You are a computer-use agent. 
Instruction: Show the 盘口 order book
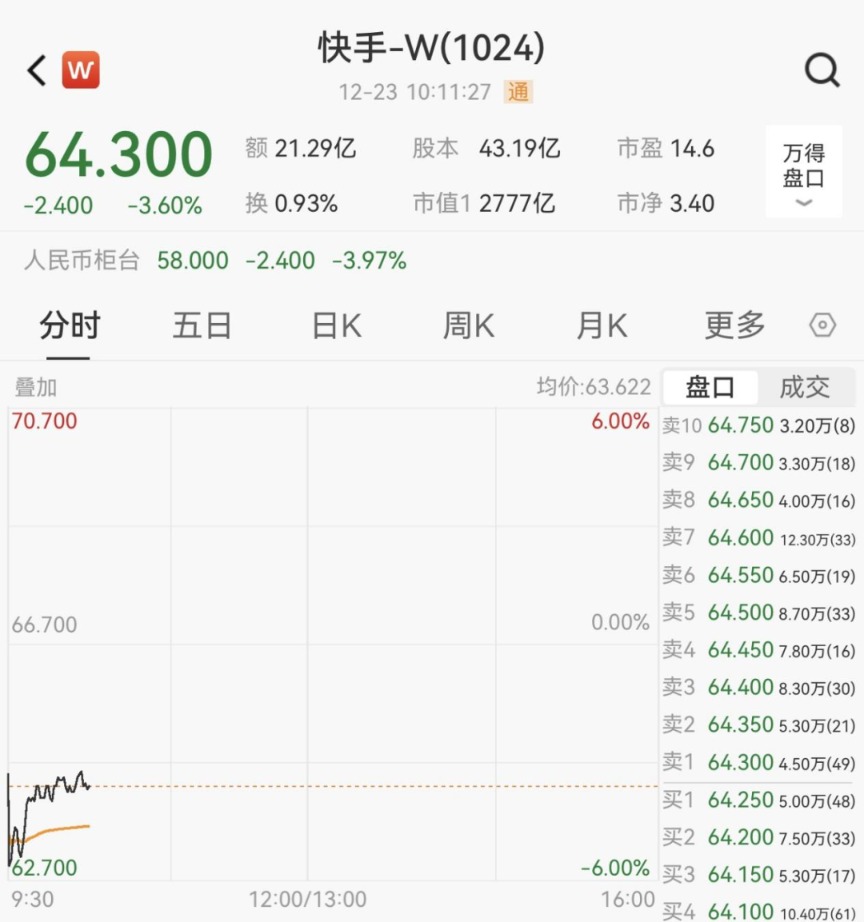[x=710, y=387]
